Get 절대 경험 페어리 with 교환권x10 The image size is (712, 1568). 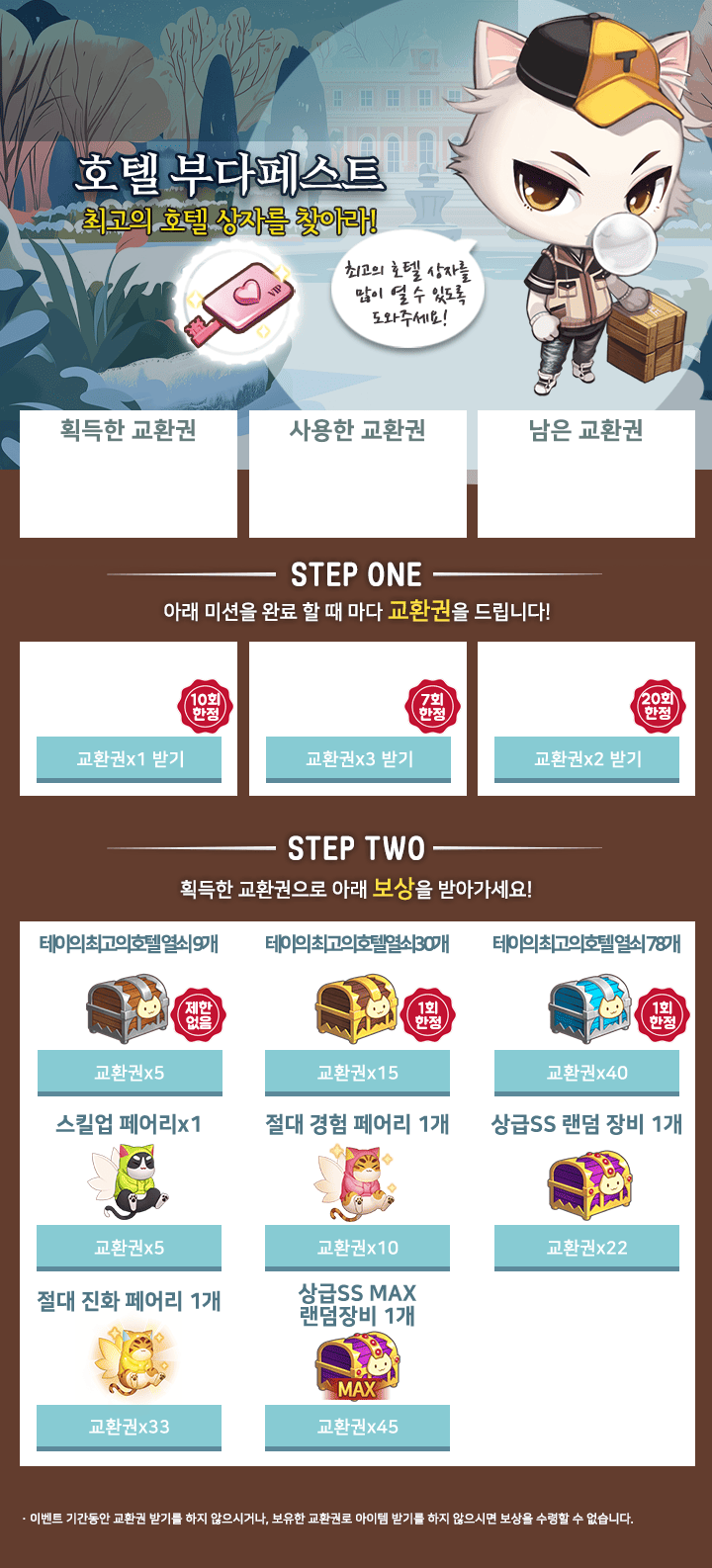point(358,1248)
